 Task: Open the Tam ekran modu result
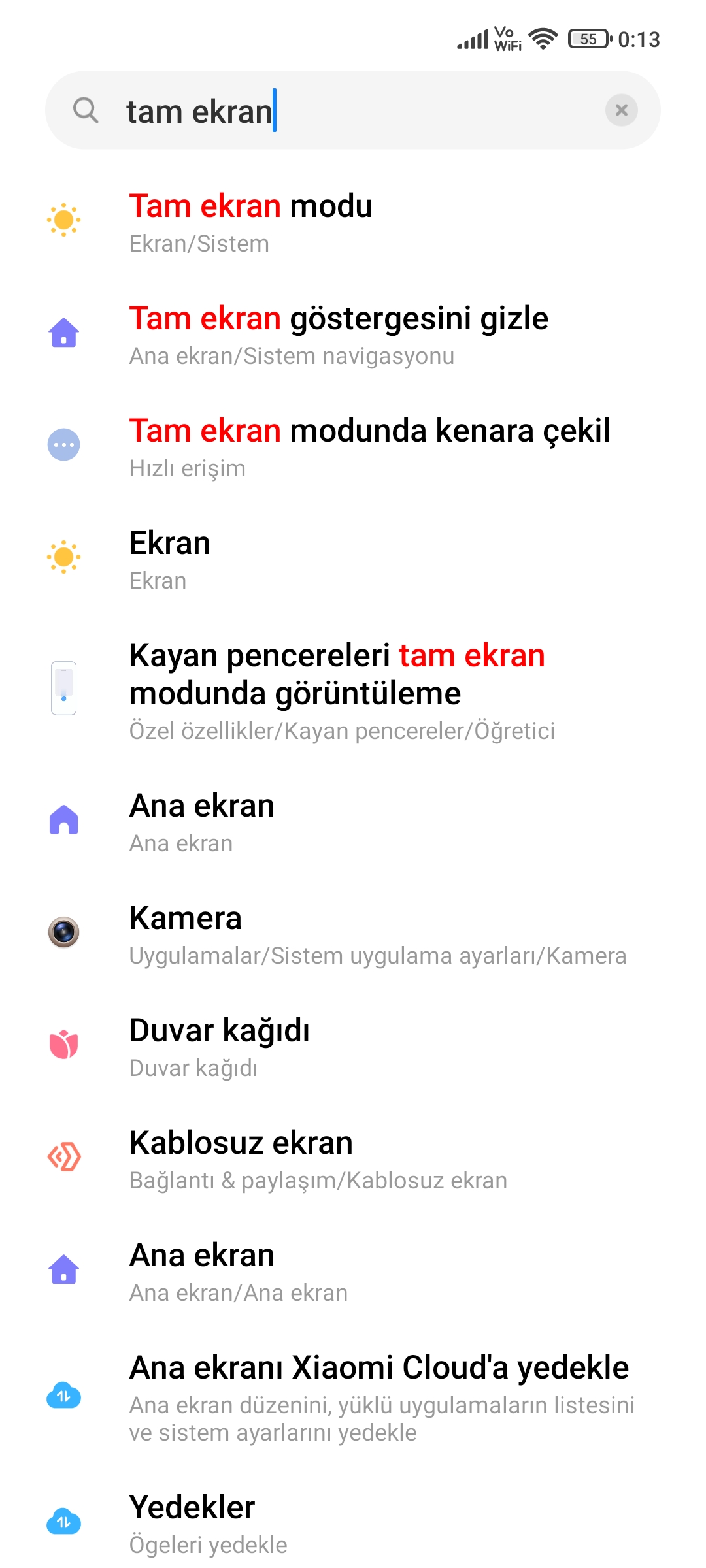[353, 223]
